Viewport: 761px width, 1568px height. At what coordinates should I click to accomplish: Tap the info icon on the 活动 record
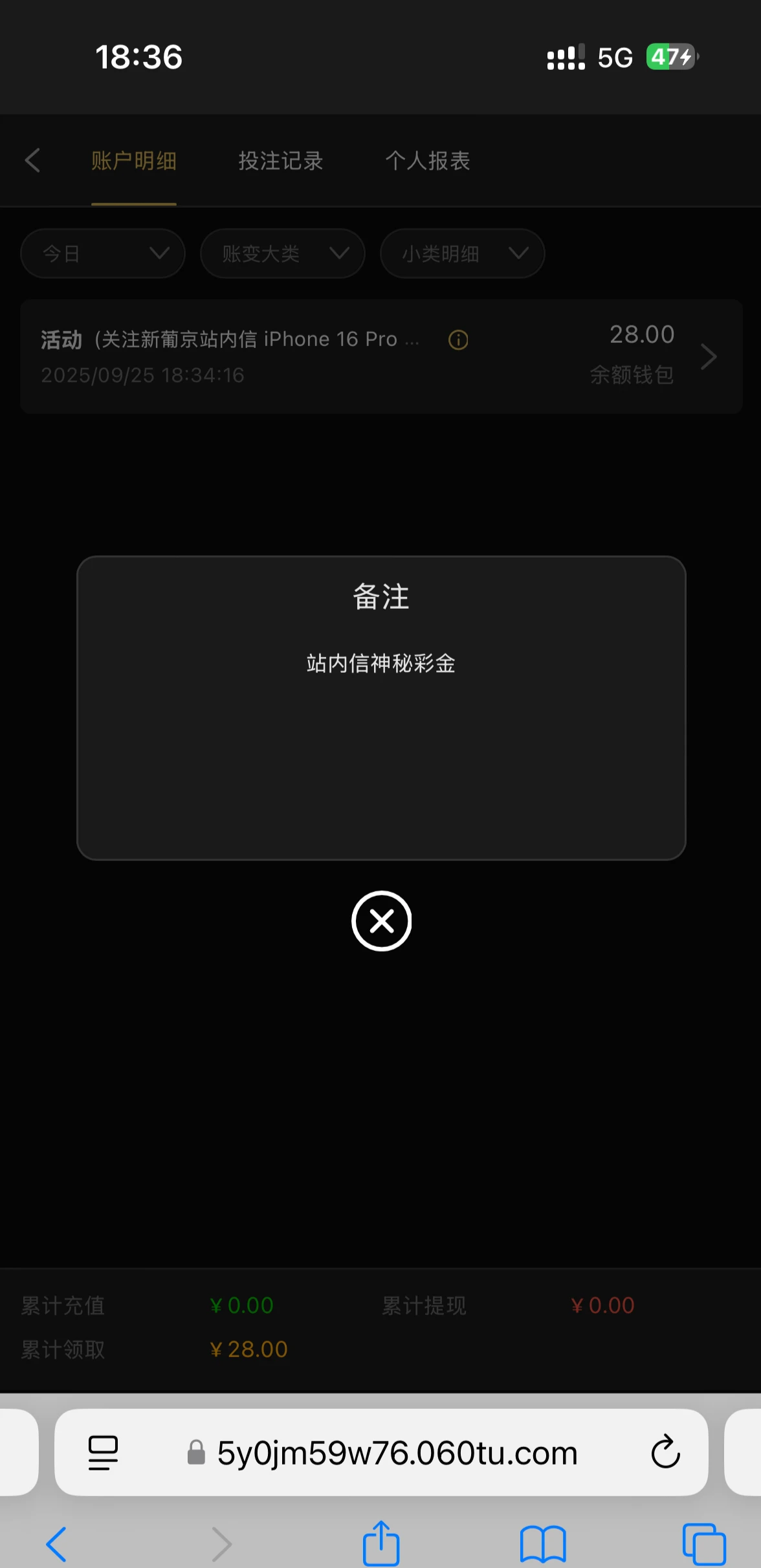coord(458,340)
